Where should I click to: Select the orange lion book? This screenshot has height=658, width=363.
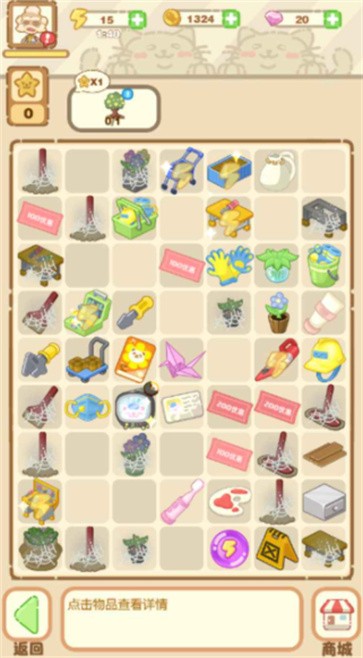click(135, 359)
